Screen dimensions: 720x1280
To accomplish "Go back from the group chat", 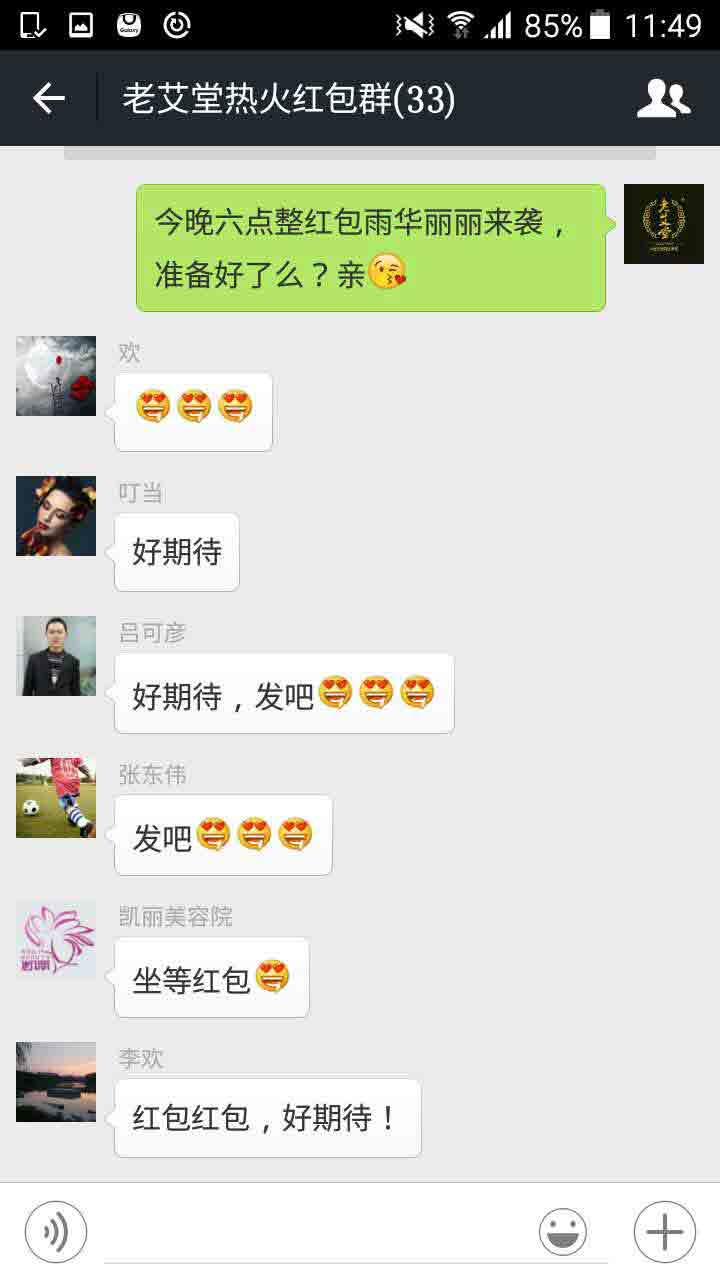I will 48,98.
